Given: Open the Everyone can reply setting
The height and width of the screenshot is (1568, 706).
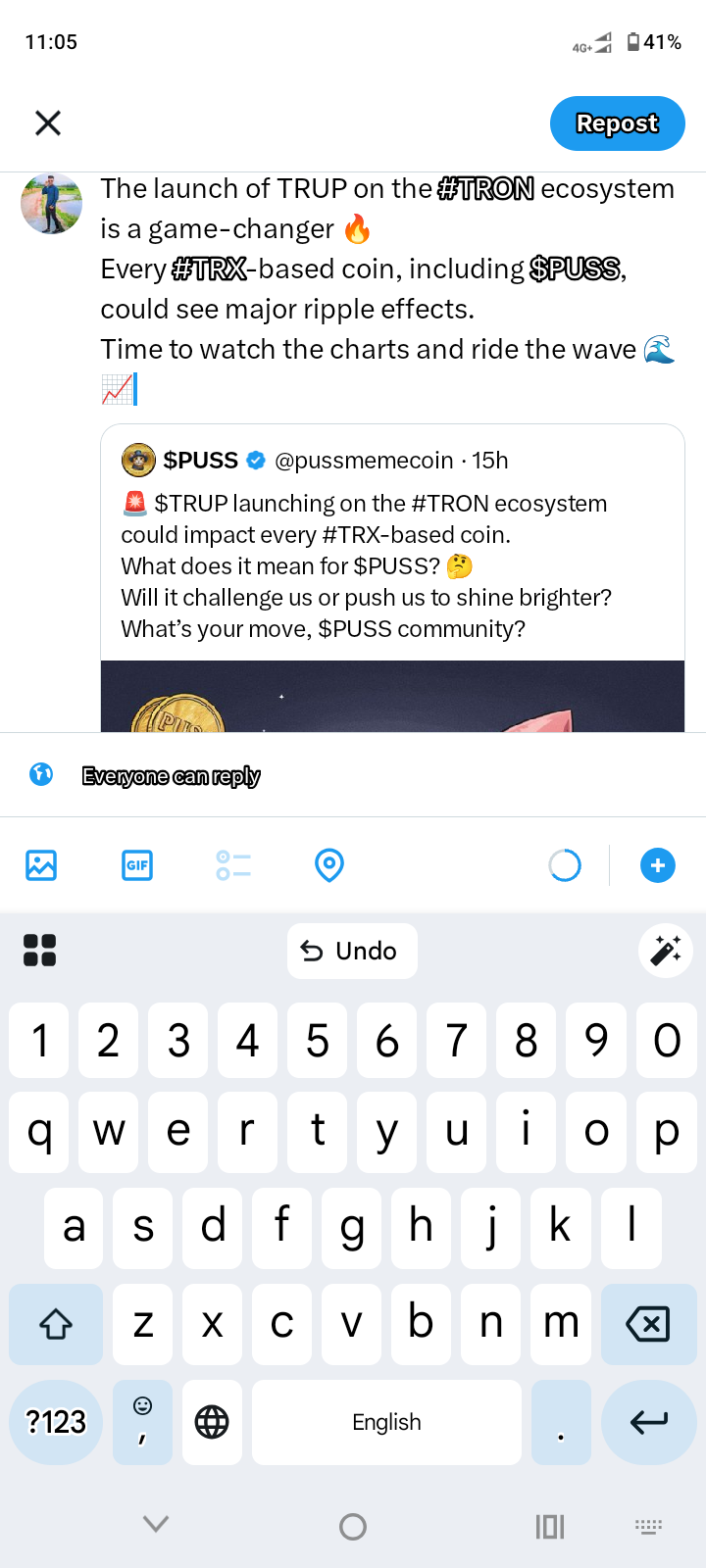Looking at the screenshot, I should [x=171, y=776].
